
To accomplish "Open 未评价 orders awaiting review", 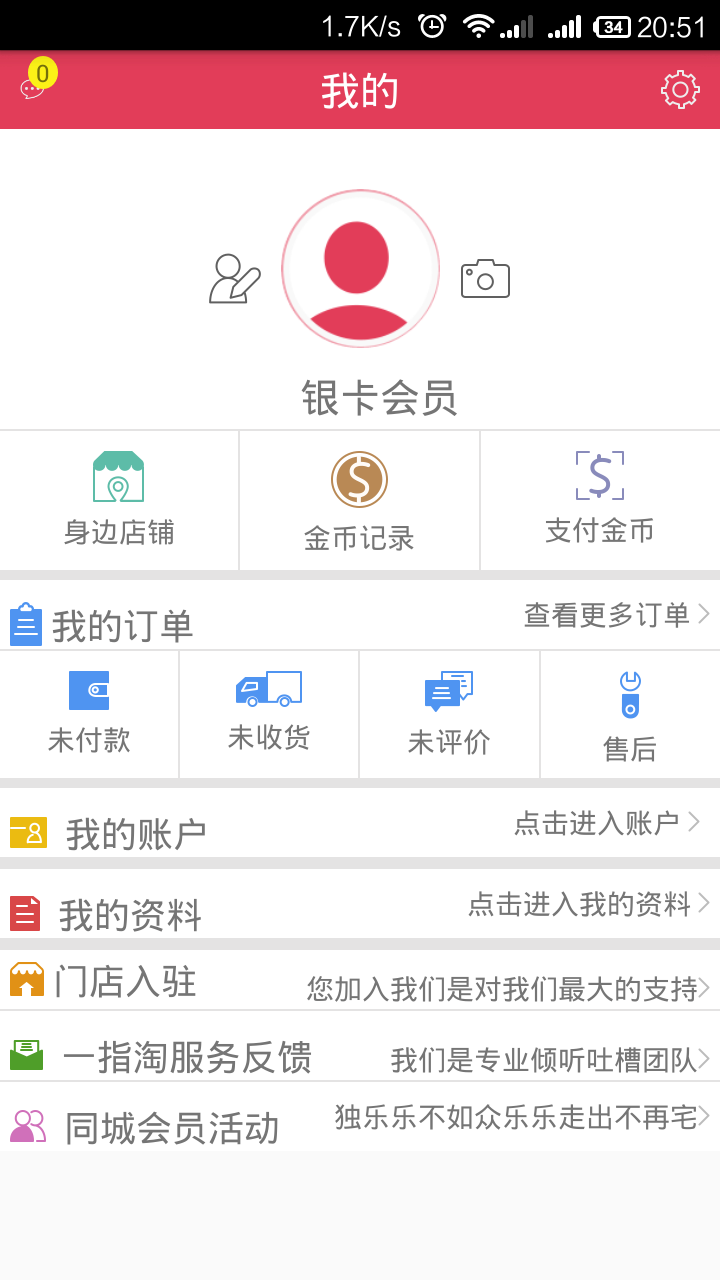I will click(449, 713).
